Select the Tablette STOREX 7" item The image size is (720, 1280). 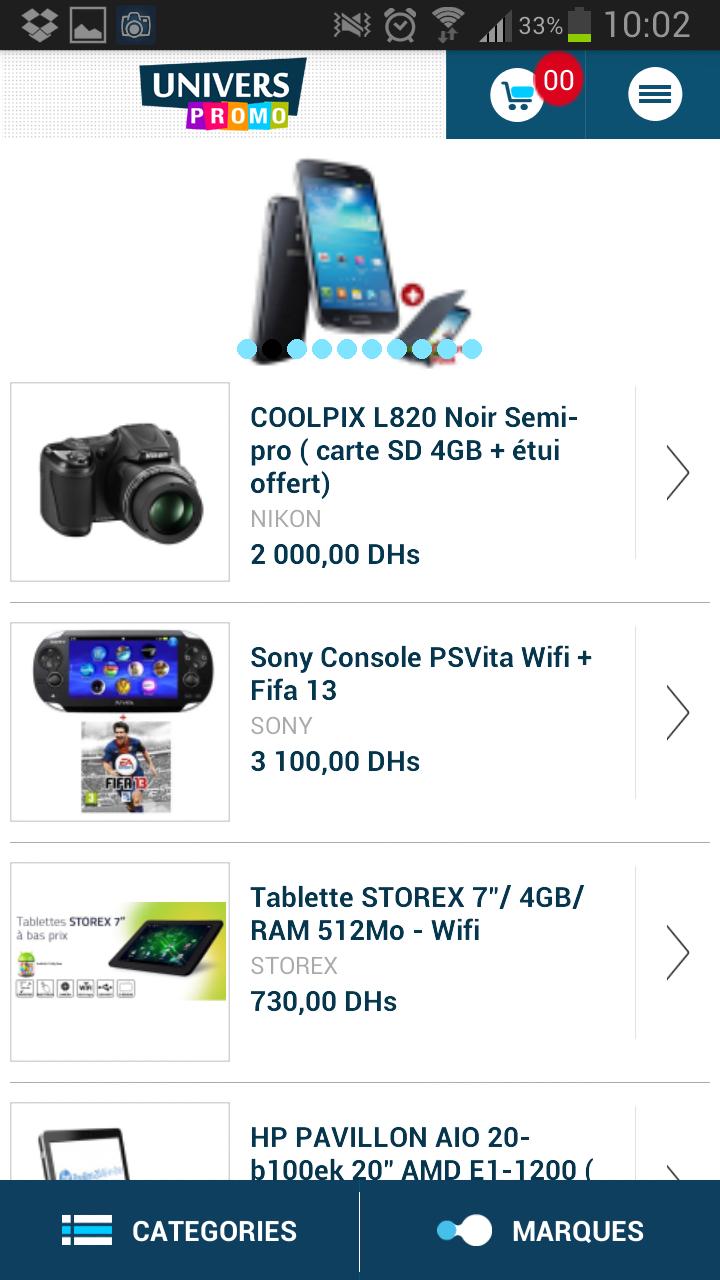coord(416,914)
